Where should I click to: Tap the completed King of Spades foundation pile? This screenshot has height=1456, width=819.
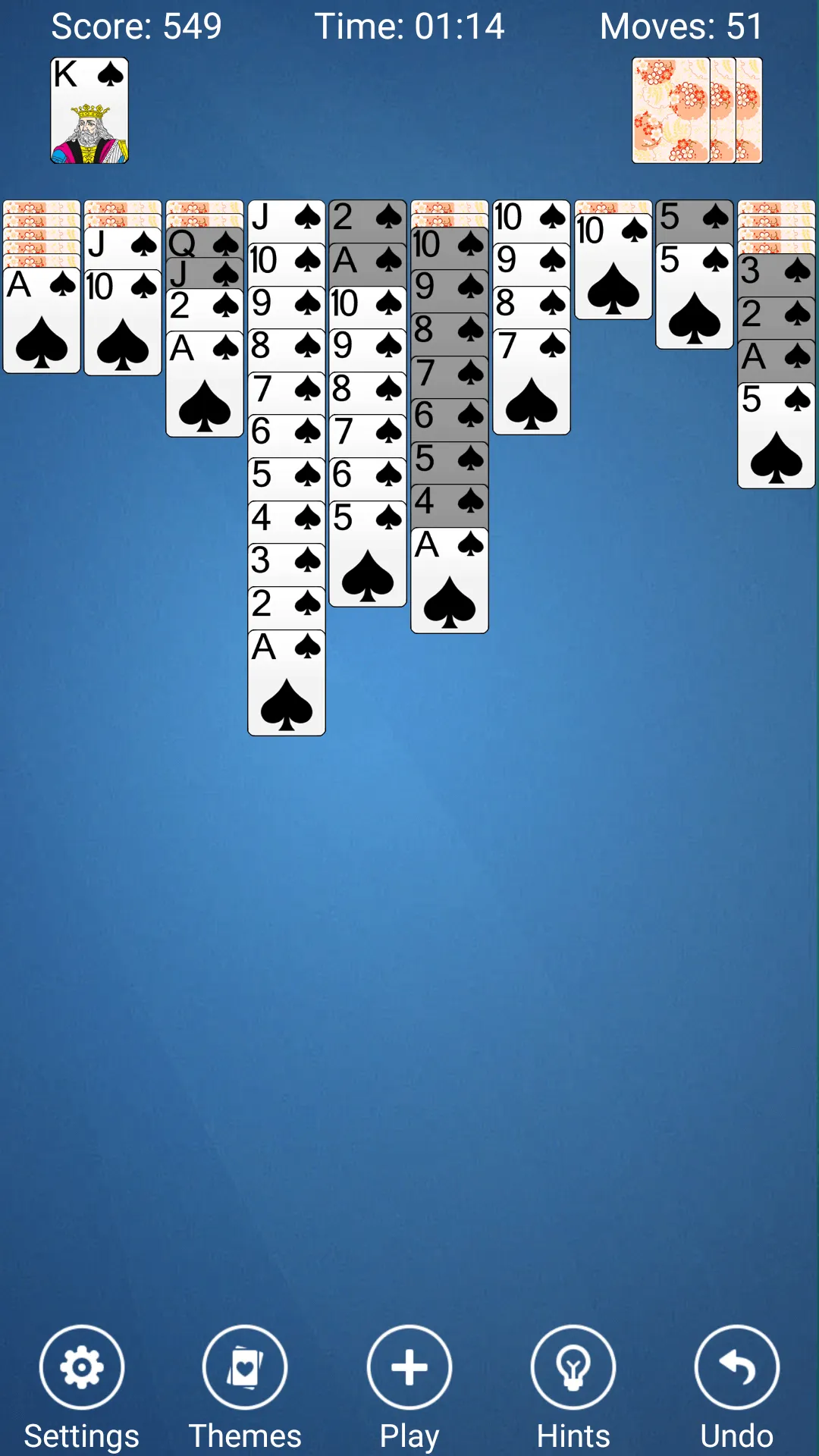[x=89, y=110]
